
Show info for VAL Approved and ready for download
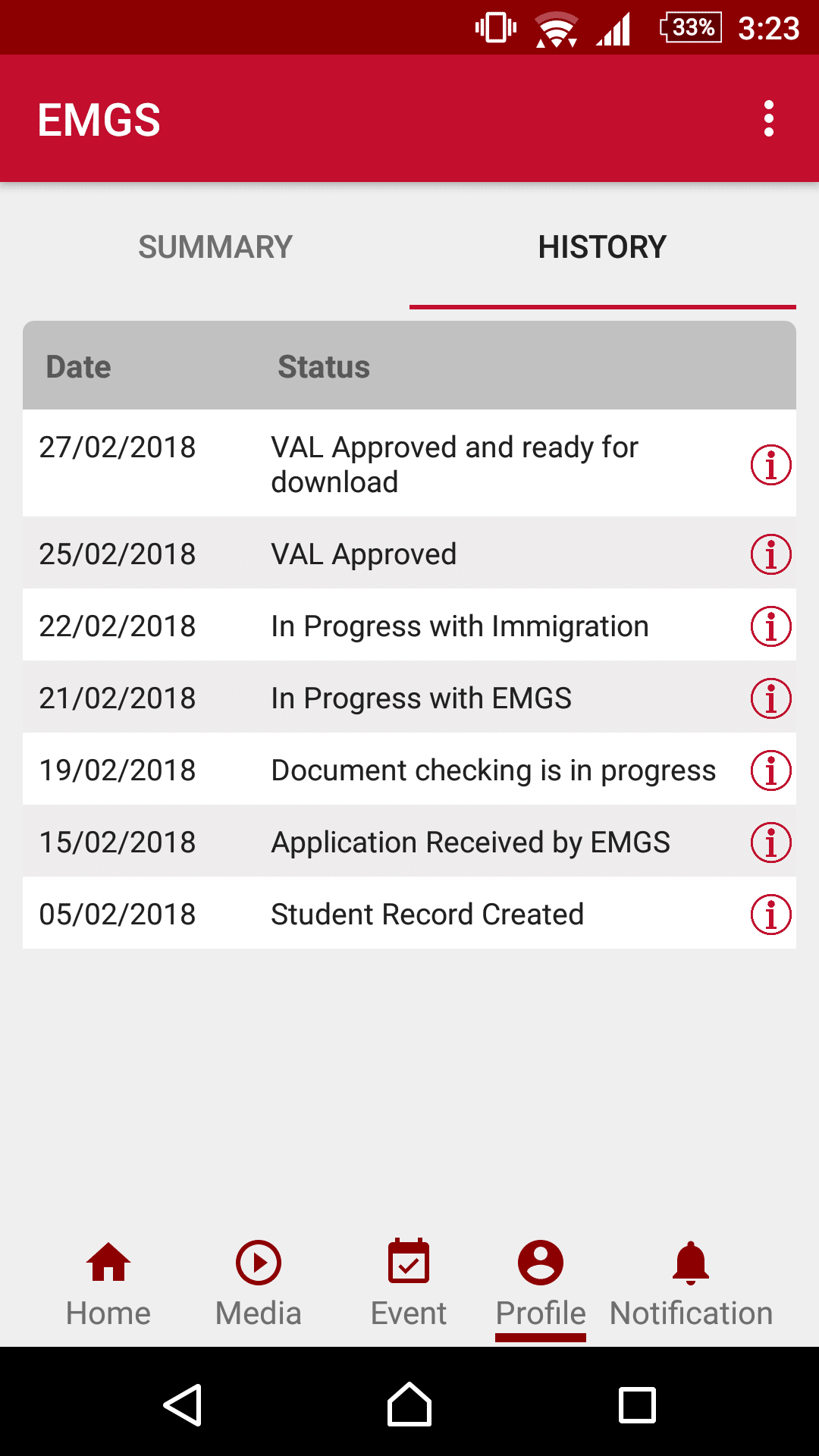(770, 464)
